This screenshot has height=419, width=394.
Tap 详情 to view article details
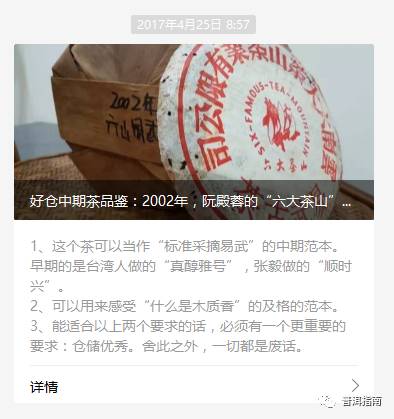pos(194,387)
